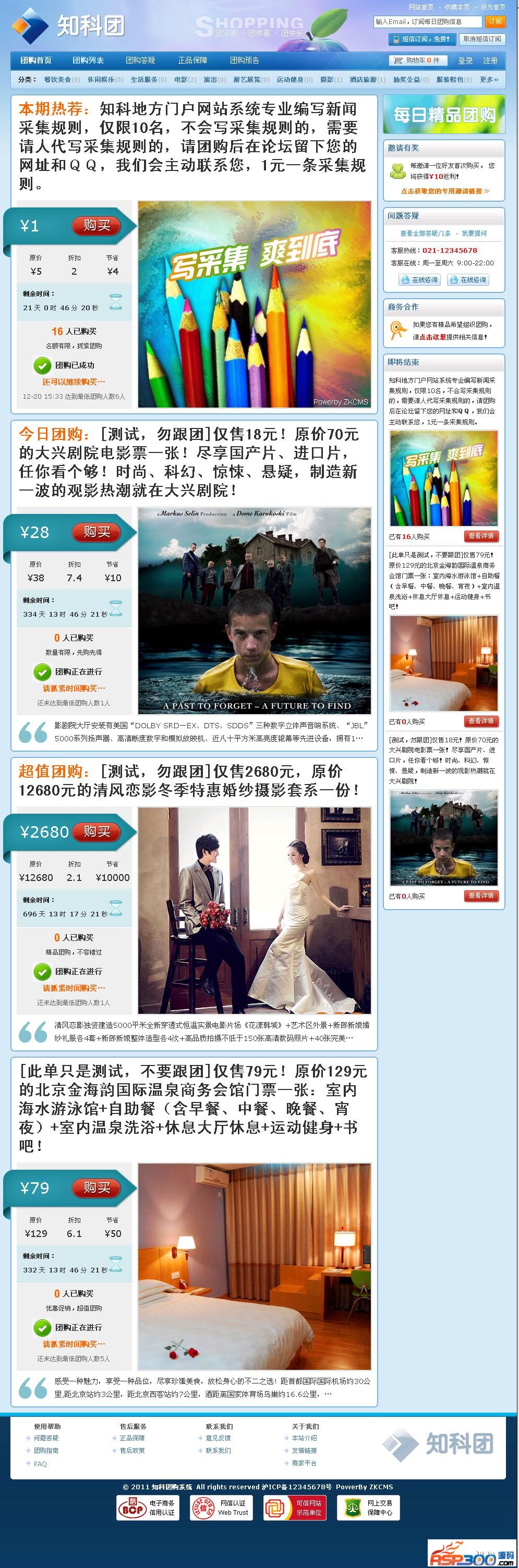Tap the email subscription input field
The width and height of the screenshot is (519, 1568).
click(428, 21)
